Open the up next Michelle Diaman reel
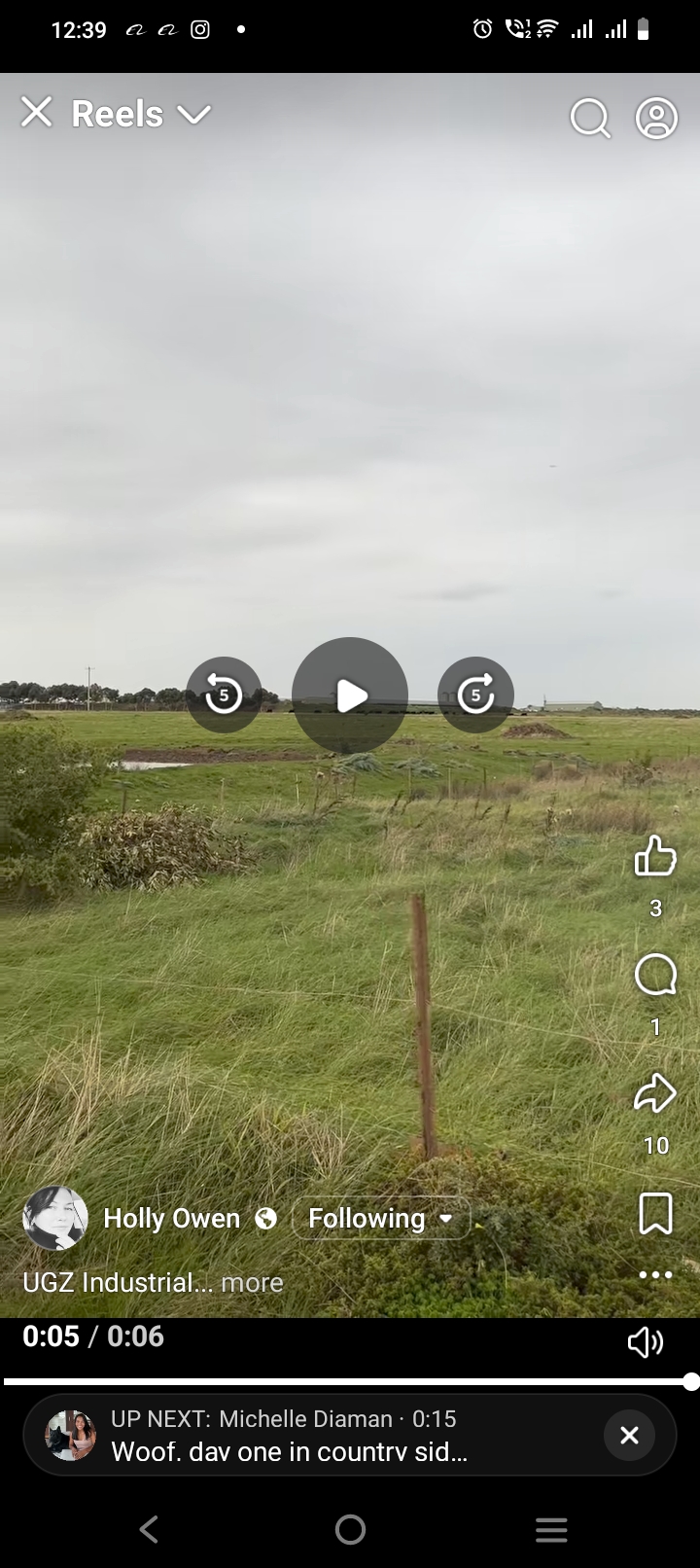Screen dimensions: 700x1568 tap(292, 1435)
